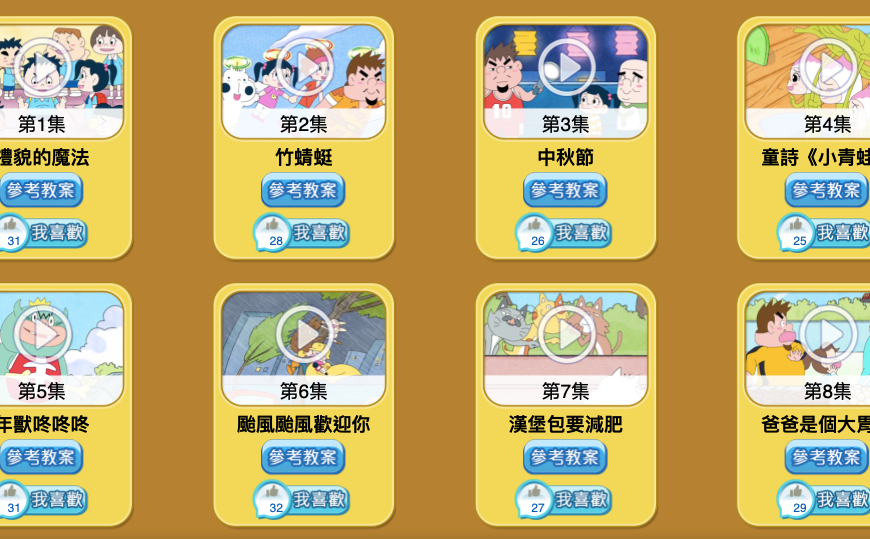Open 參考教案 for 第8集
The image size is (870, 539).
tap(827, 457)
